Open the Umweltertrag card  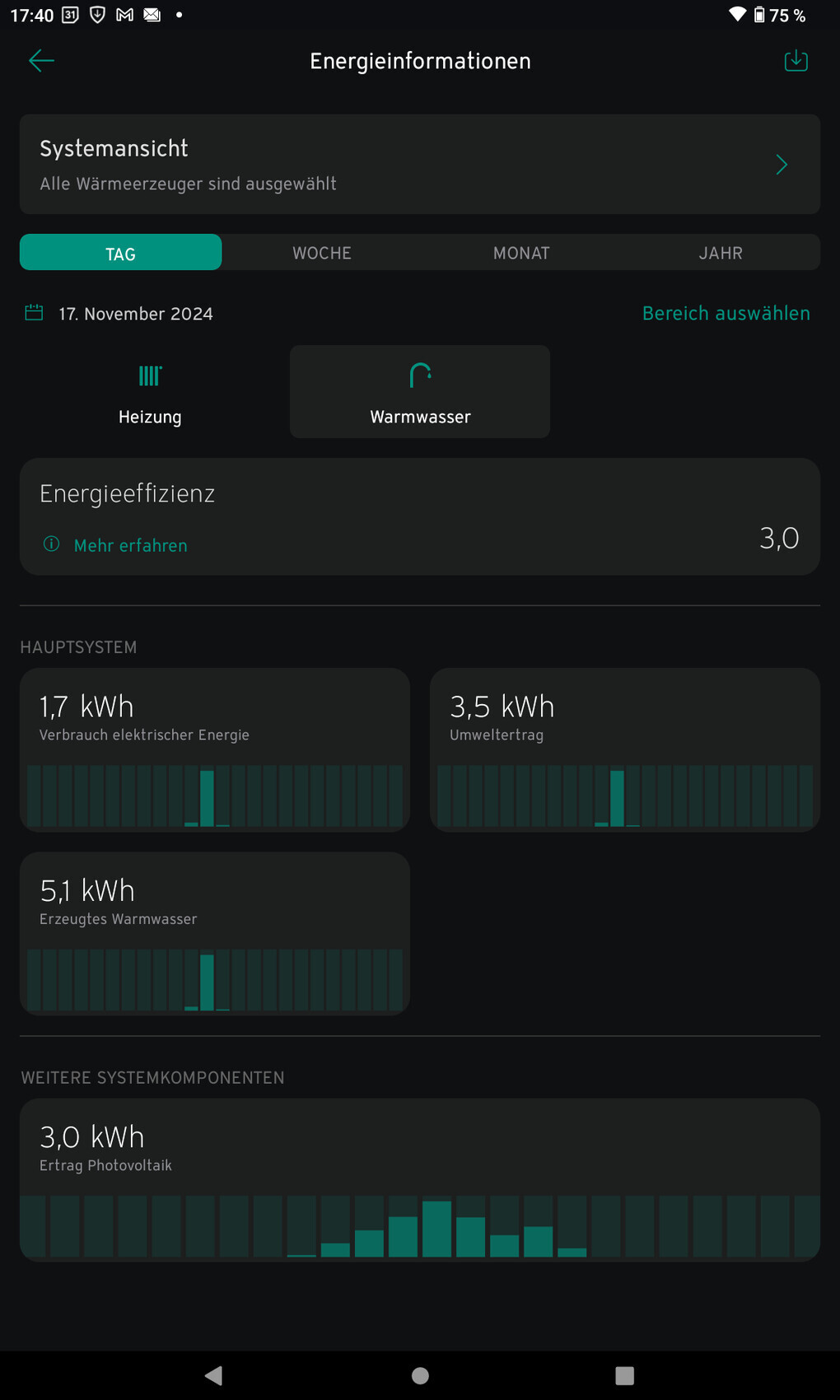click(x=624, y=749)
